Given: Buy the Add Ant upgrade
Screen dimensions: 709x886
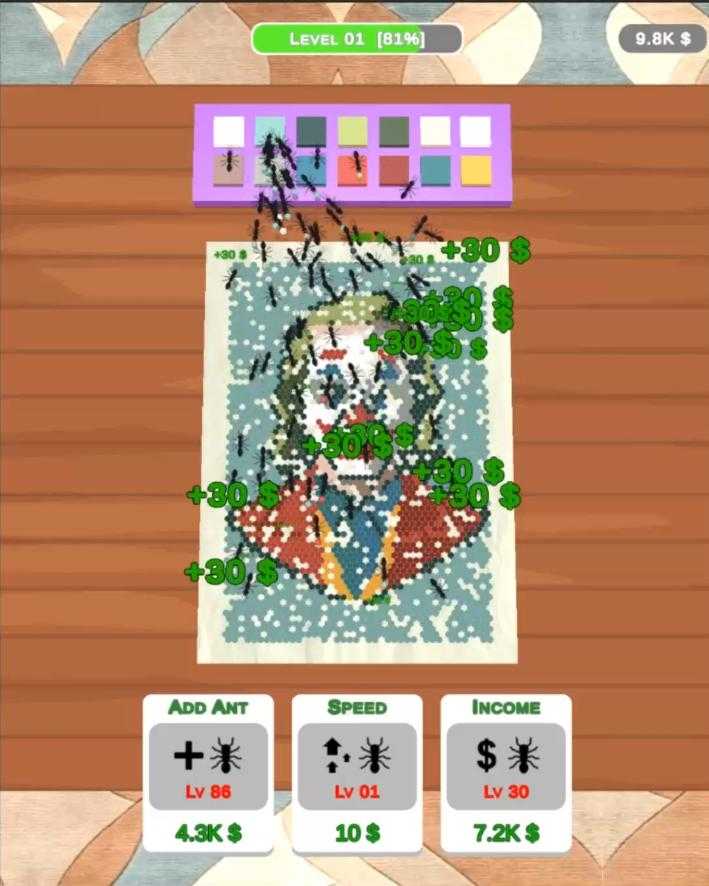Looking at the screenshot, I should [208, 767].
